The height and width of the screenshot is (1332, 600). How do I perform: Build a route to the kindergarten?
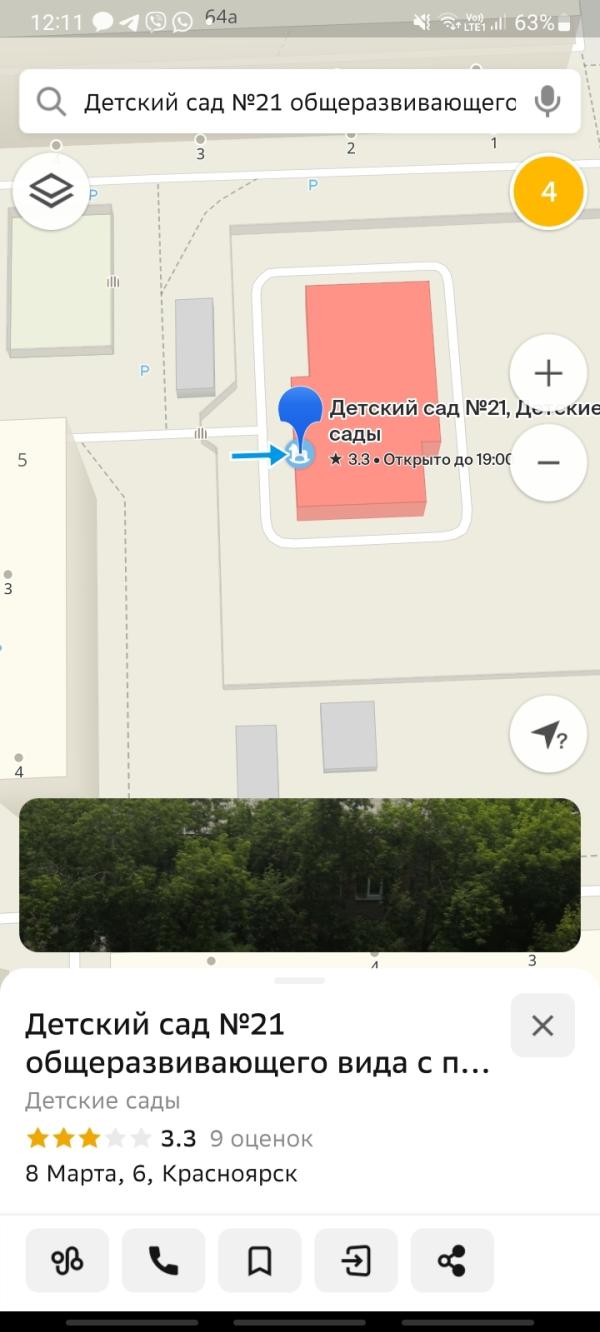point(67,1261)
